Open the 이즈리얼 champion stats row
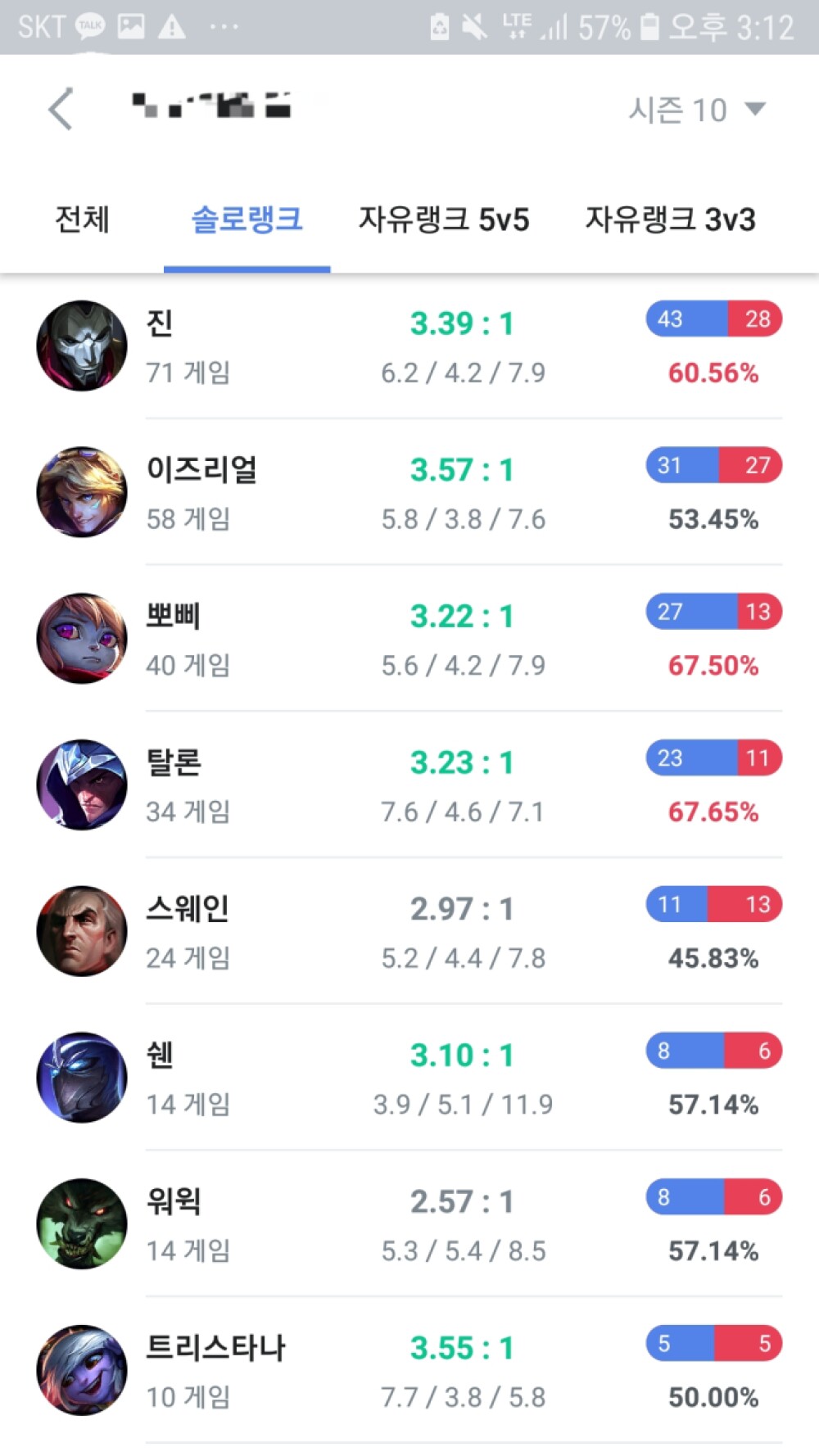Screen dimensions: 819x1456 409,492
